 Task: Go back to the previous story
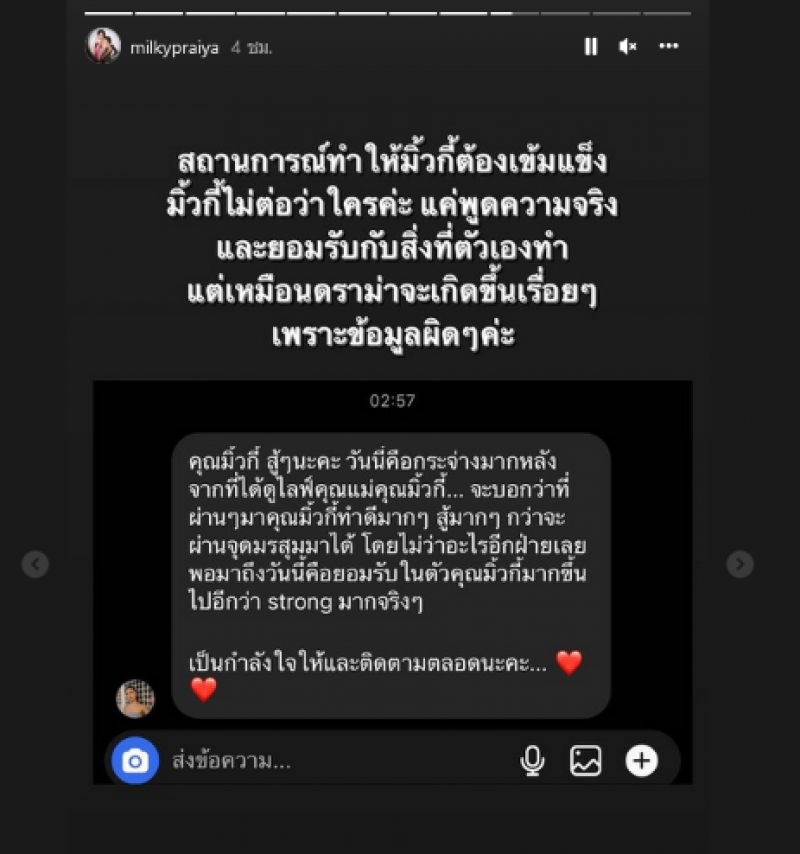[x=35, y=564]
